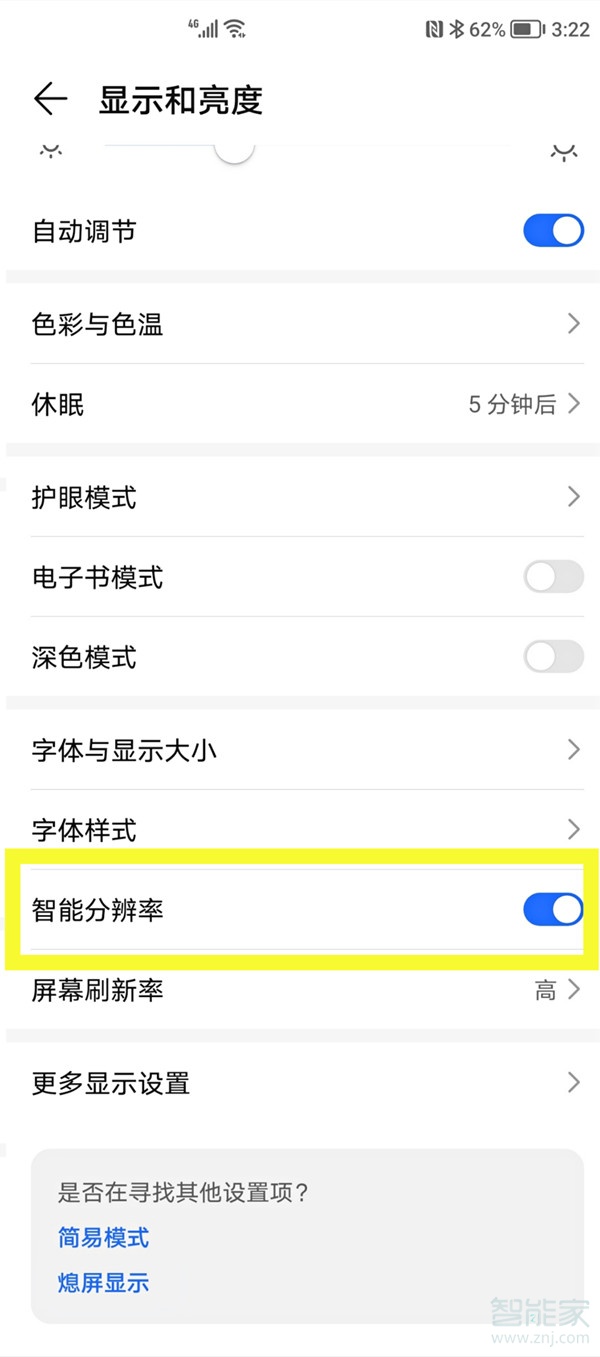This screenshot has height=1357, width=600.
Task: Open 字体样式 options
Action: (x=300, y=830)
